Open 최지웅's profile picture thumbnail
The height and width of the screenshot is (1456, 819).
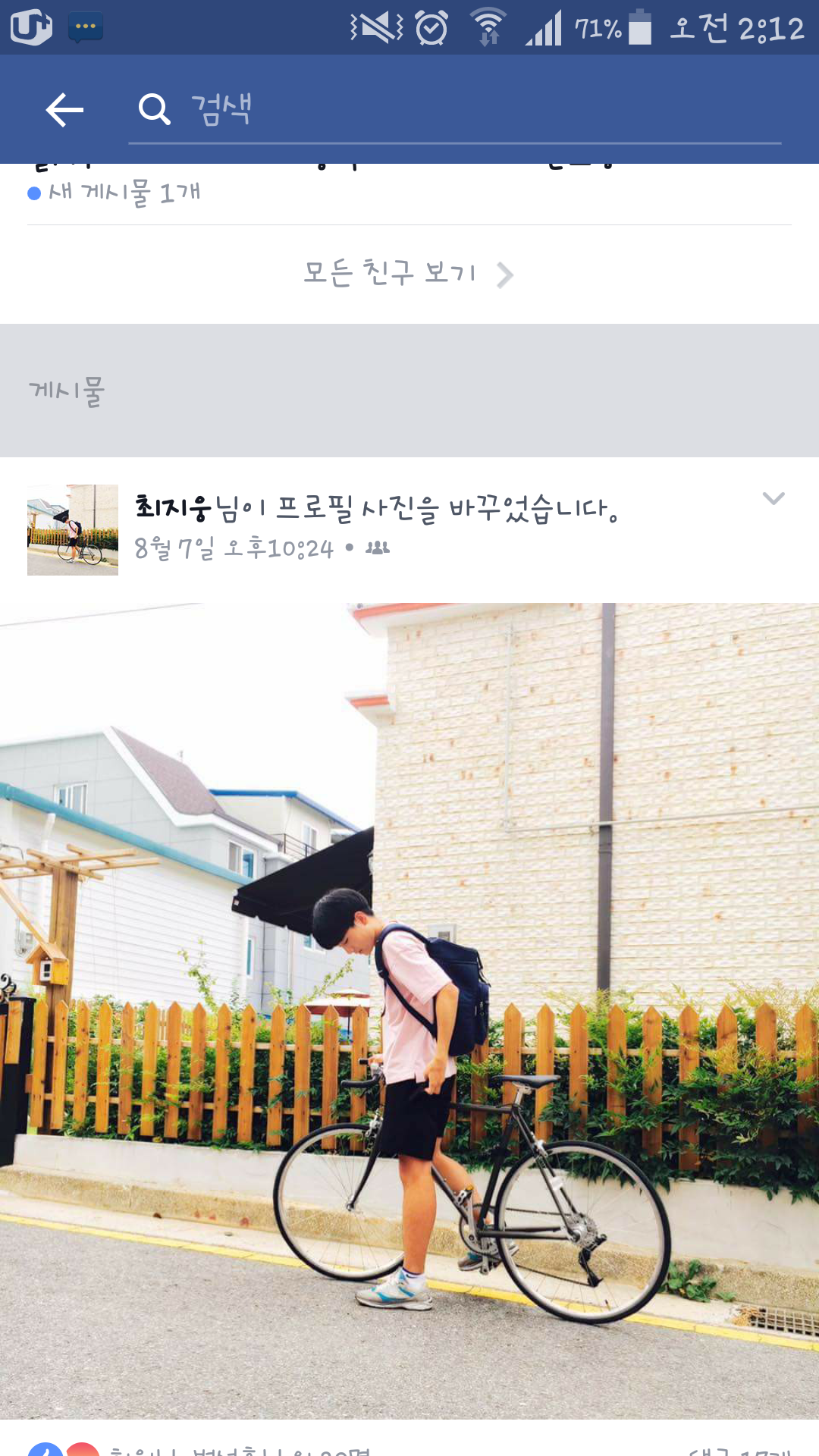pyautogui.click(x=73, y=530)
